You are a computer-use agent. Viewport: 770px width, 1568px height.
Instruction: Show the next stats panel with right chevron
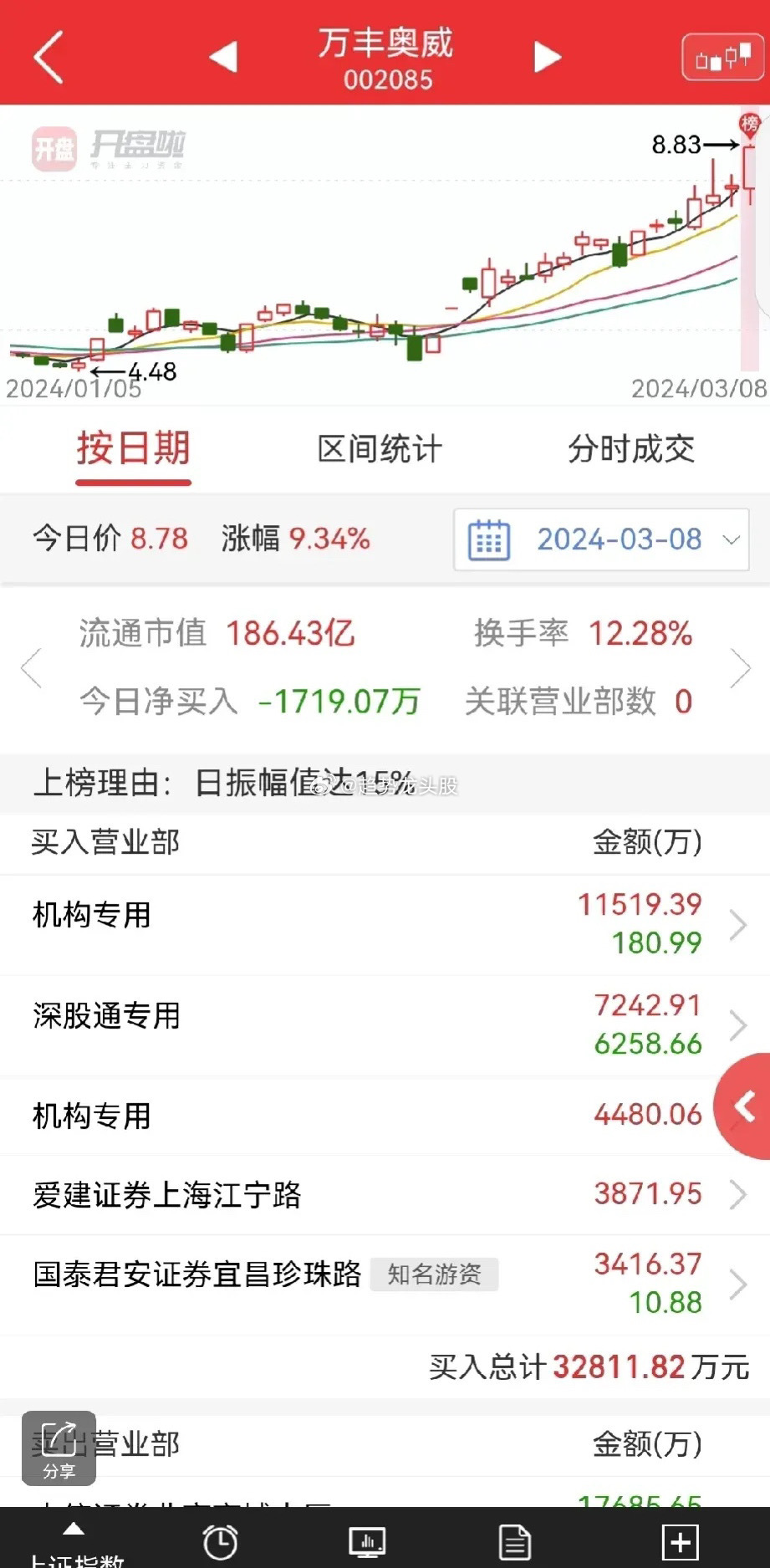740,667
